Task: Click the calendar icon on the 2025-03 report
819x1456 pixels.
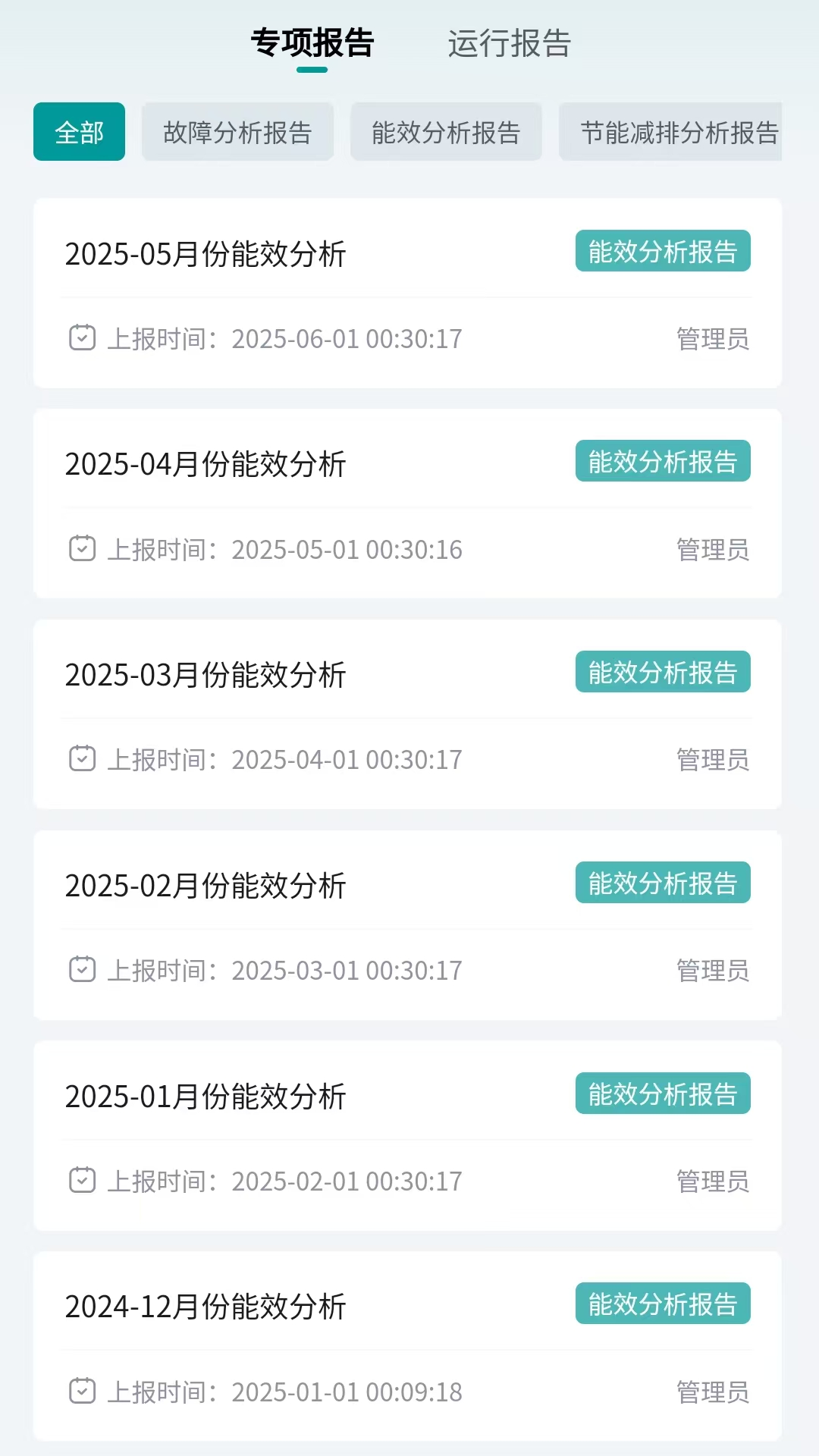Action: coord(83,759)
